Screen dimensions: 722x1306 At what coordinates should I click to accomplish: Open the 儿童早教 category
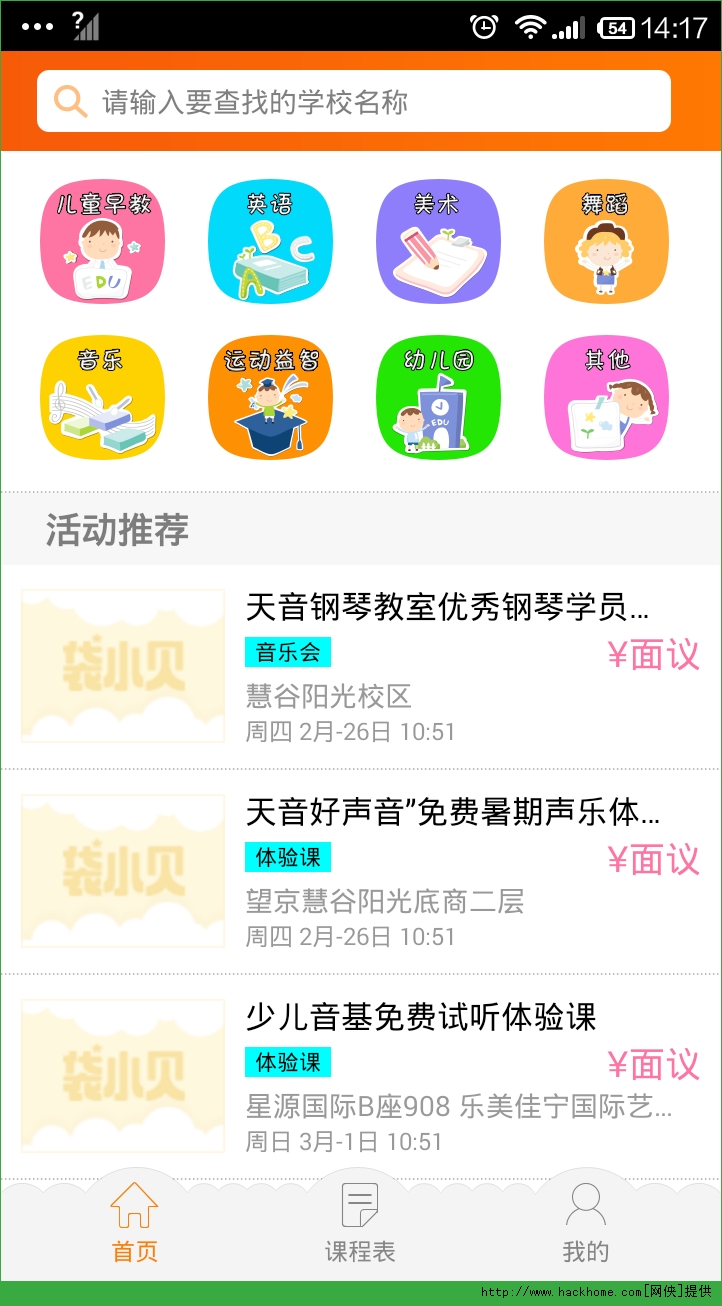102,242
